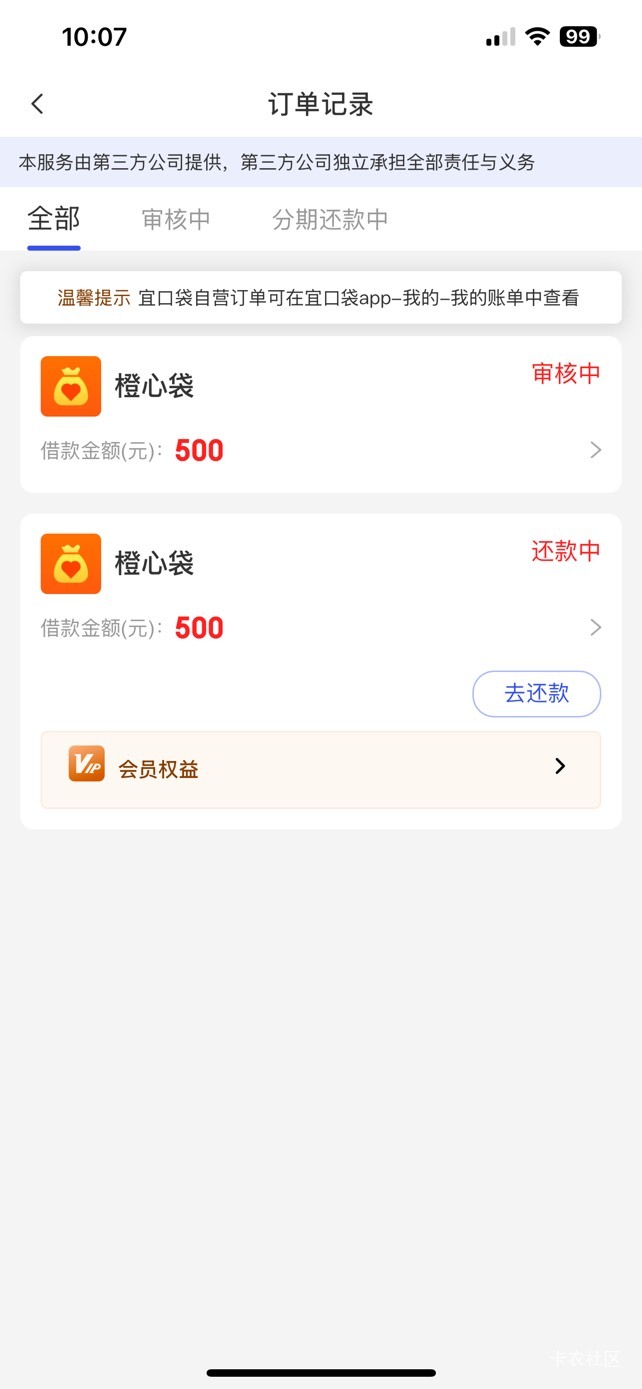
Task: Tap the 去还款 button
Action: tap(536, 694)
